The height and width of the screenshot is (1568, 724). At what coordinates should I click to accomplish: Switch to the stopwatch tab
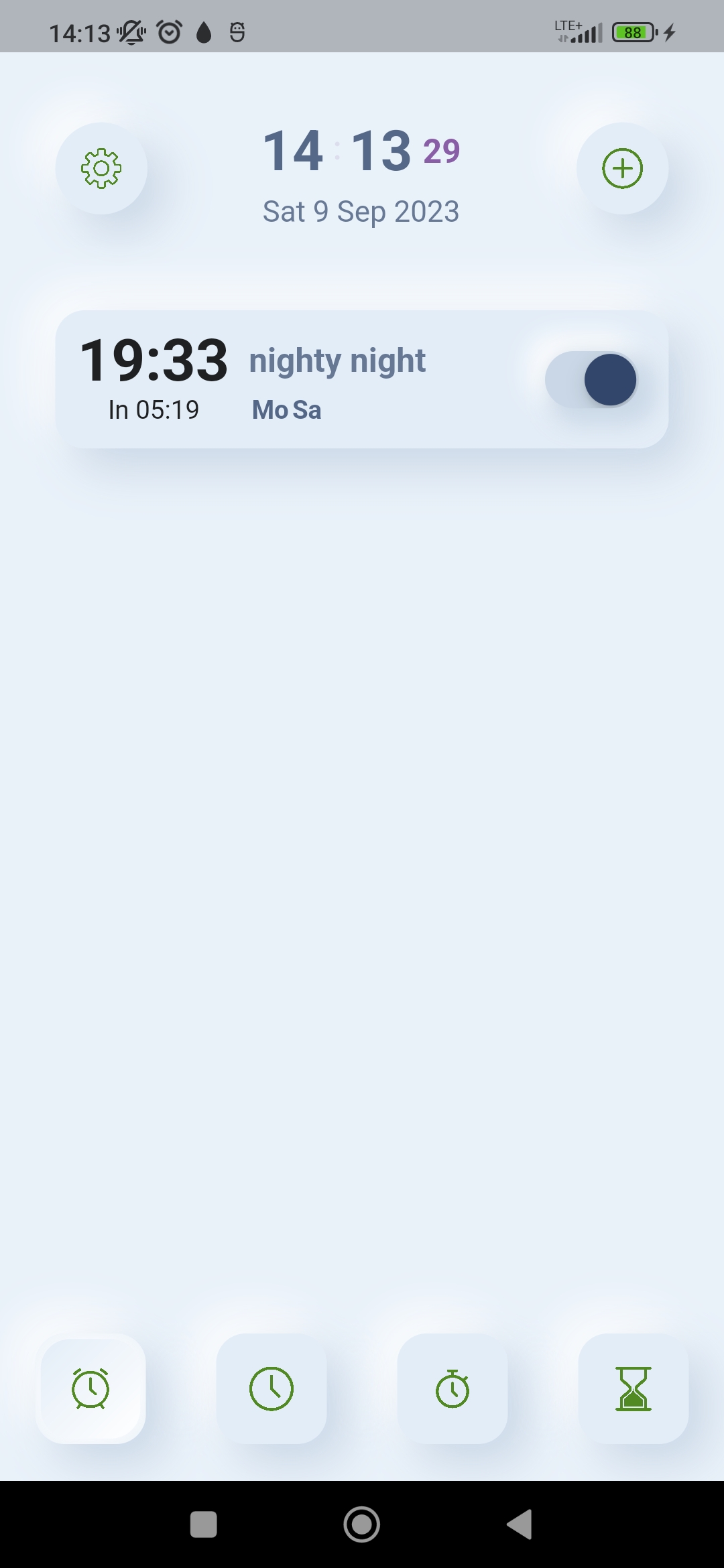(452, 1388)
